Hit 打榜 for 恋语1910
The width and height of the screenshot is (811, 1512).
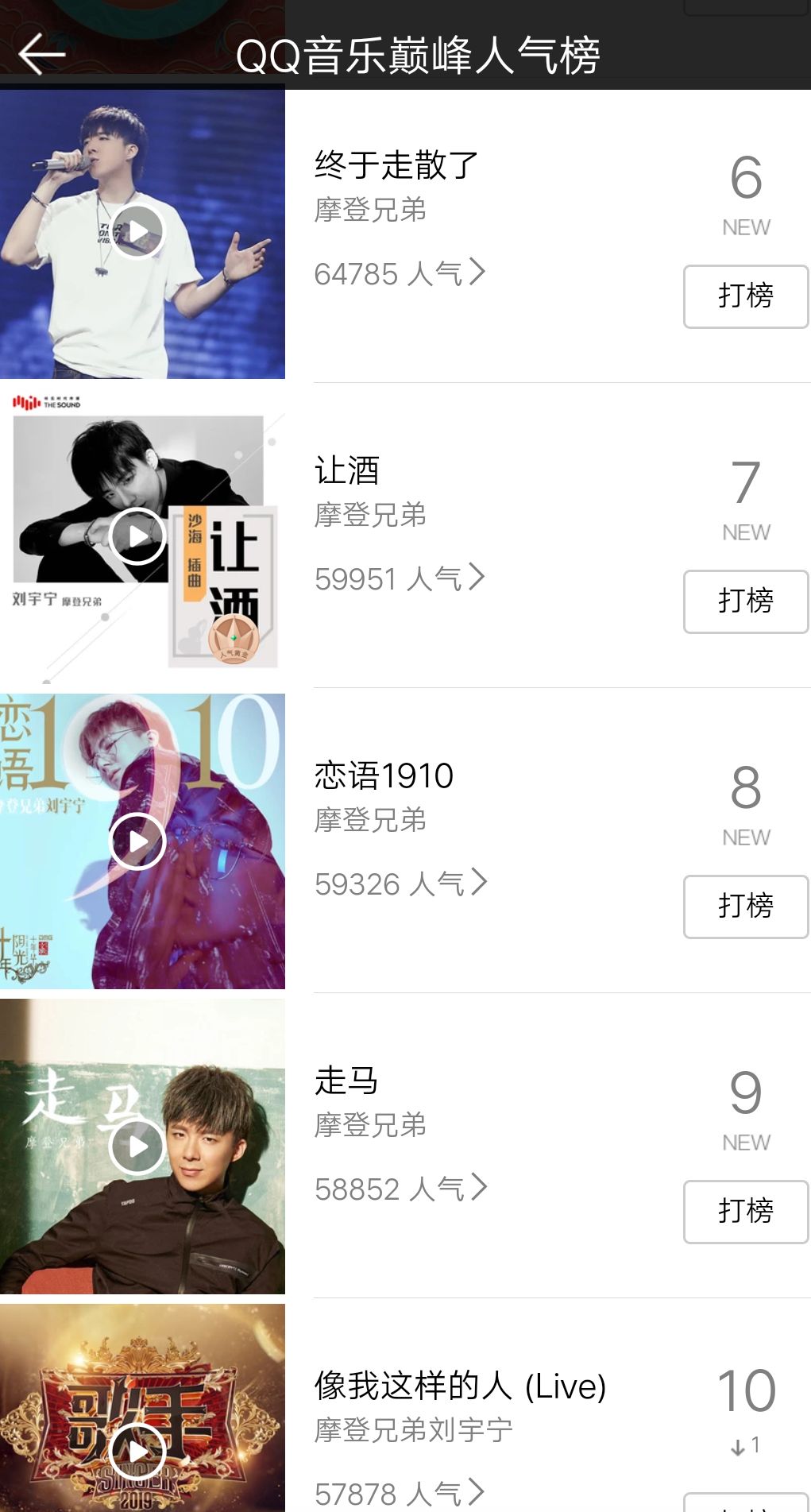745,907
